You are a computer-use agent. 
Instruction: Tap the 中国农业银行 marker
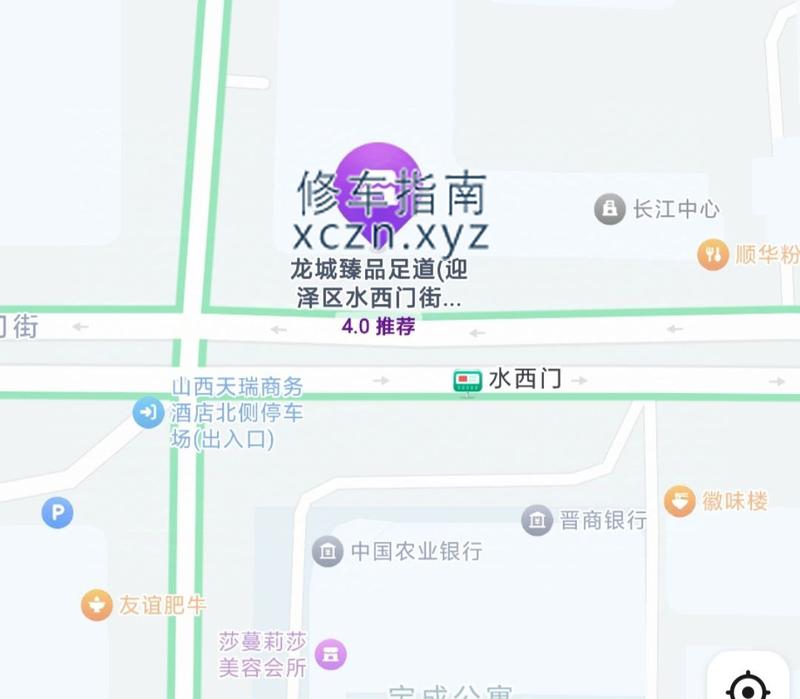[328, 550]
